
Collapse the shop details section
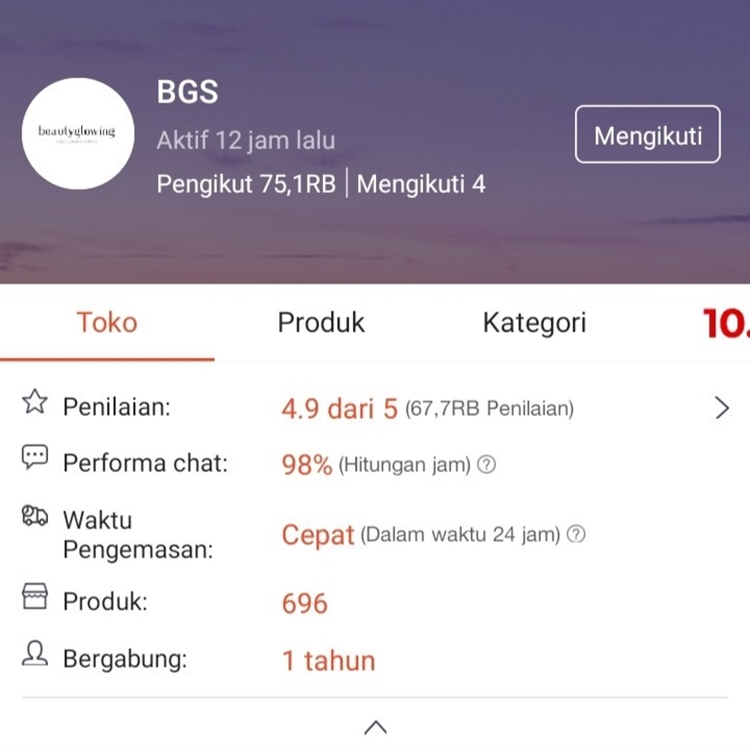click(375, 727)
